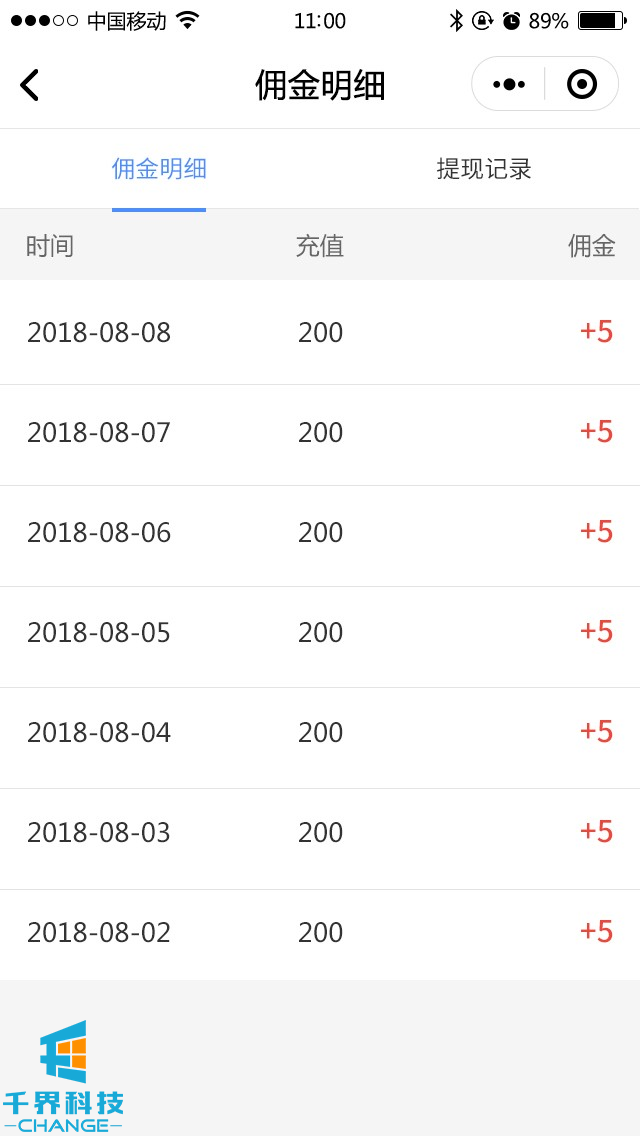This screenshot has width=640, height=1136.
Task: Close the mini program via circle icon
Action: (582, 84)
